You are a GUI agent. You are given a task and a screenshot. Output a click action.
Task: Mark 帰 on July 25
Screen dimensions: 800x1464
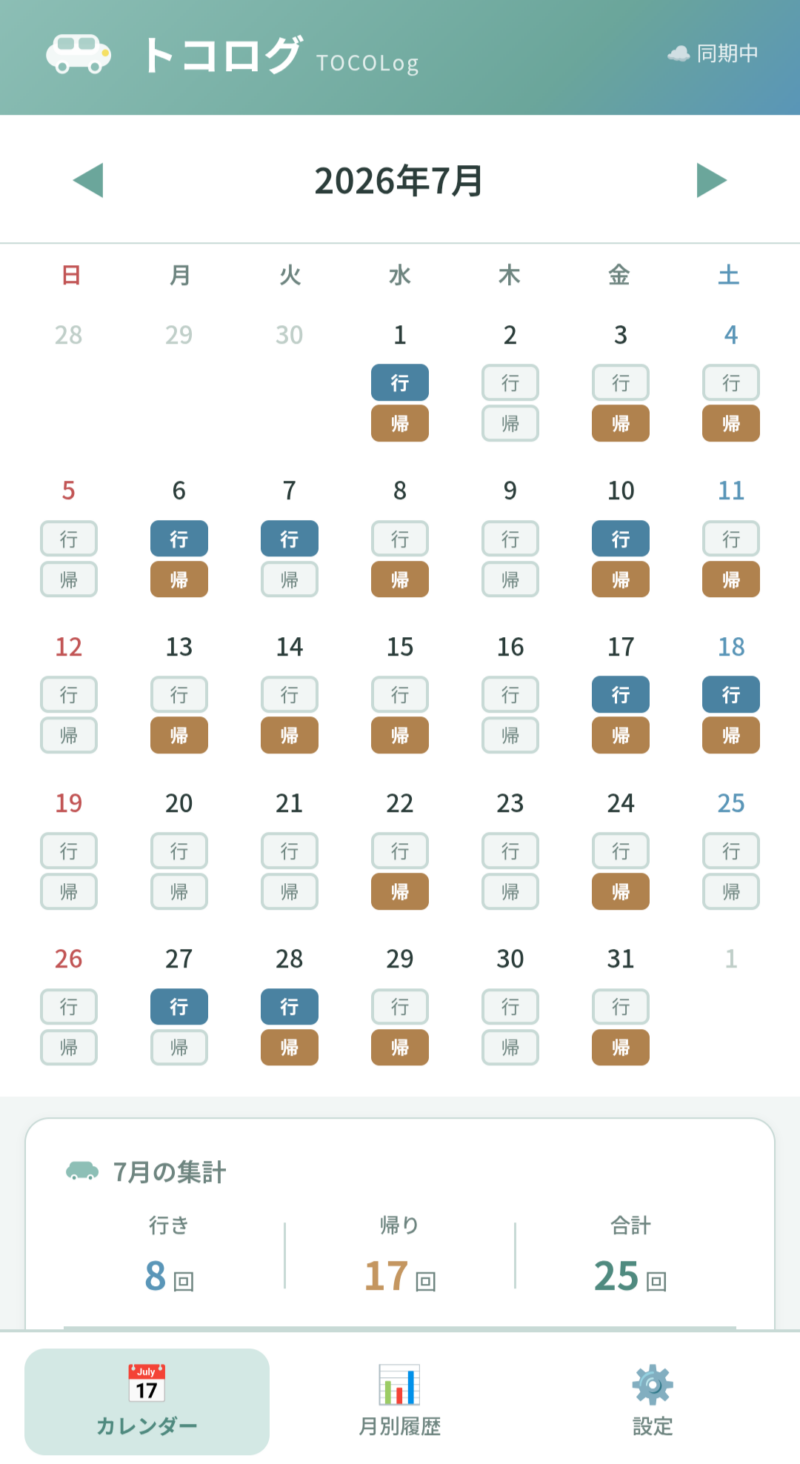(731, 891)
